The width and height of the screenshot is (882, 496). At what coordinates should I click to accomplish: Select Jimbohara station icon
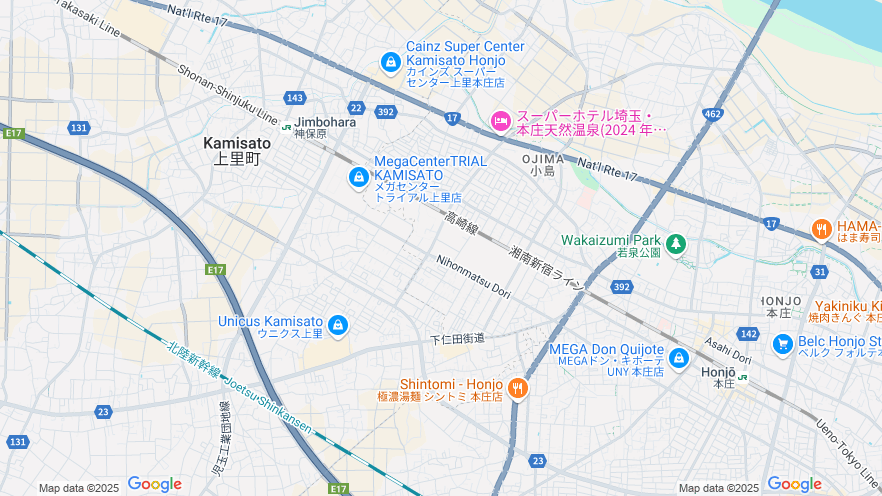tap(287, 128)
